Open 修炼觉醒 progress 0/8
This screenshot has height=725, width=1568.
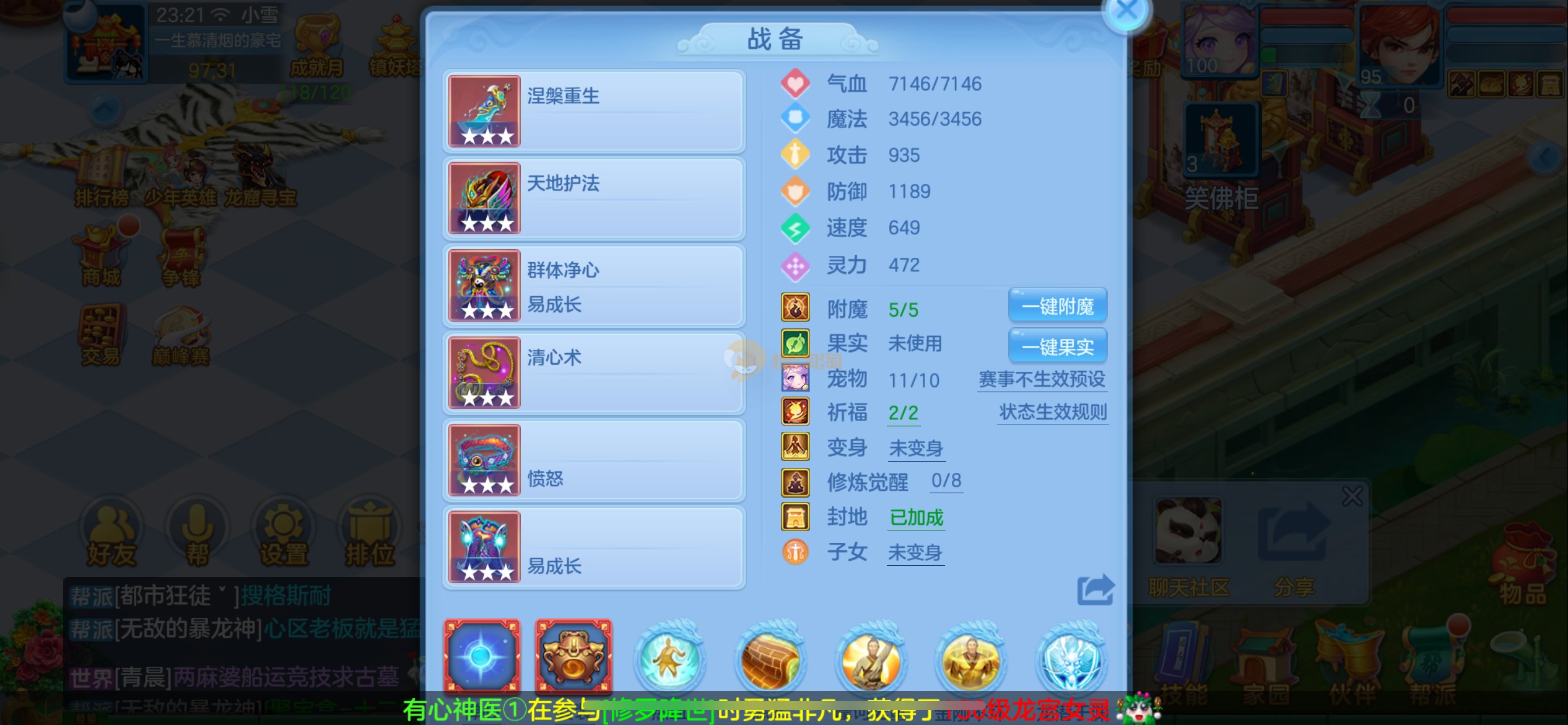tap(946, 481)
